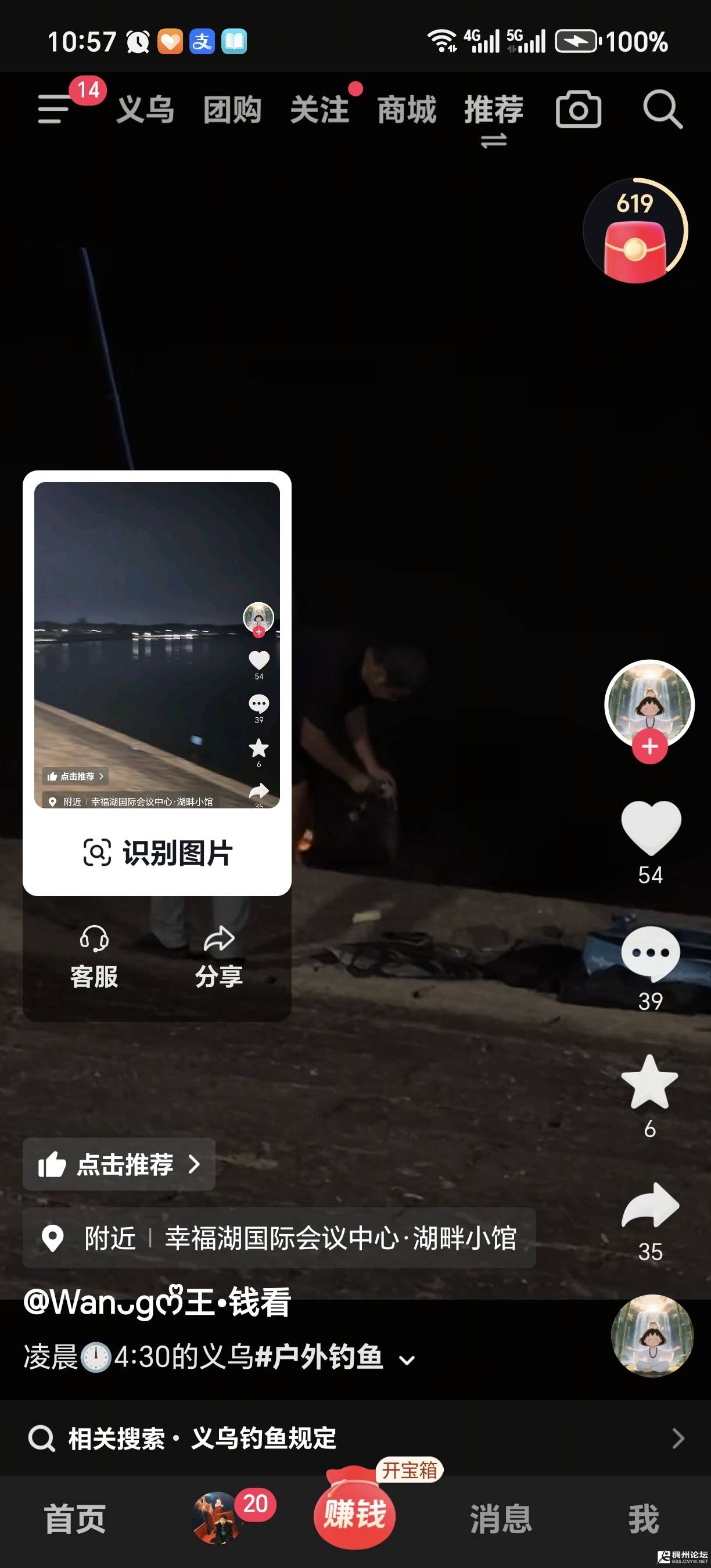
Task: Switch to the 团购 tab
Action: coord(232,110)
